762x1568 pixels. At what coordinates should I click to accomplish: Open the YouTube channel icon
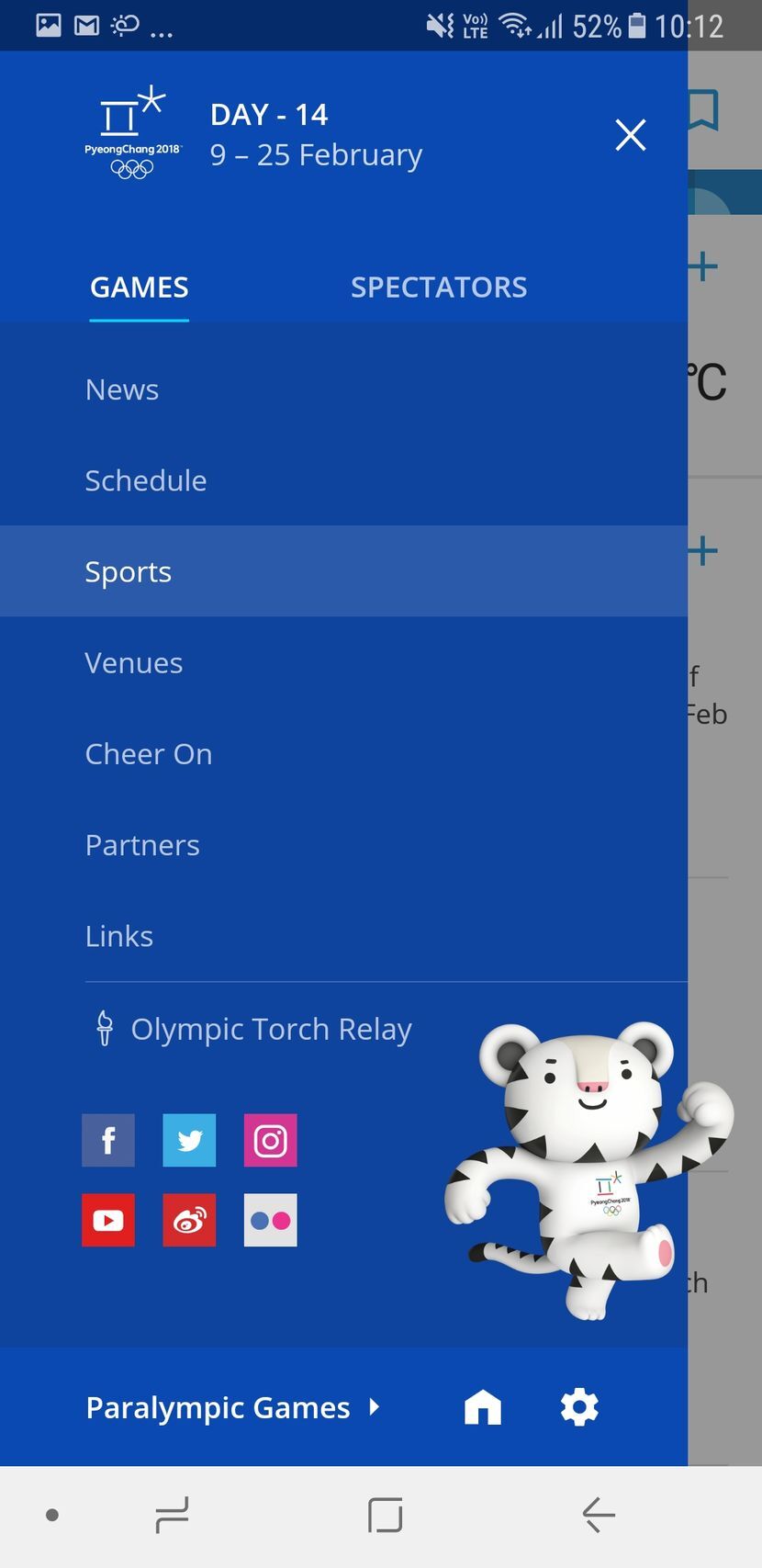coord(107,1221)
